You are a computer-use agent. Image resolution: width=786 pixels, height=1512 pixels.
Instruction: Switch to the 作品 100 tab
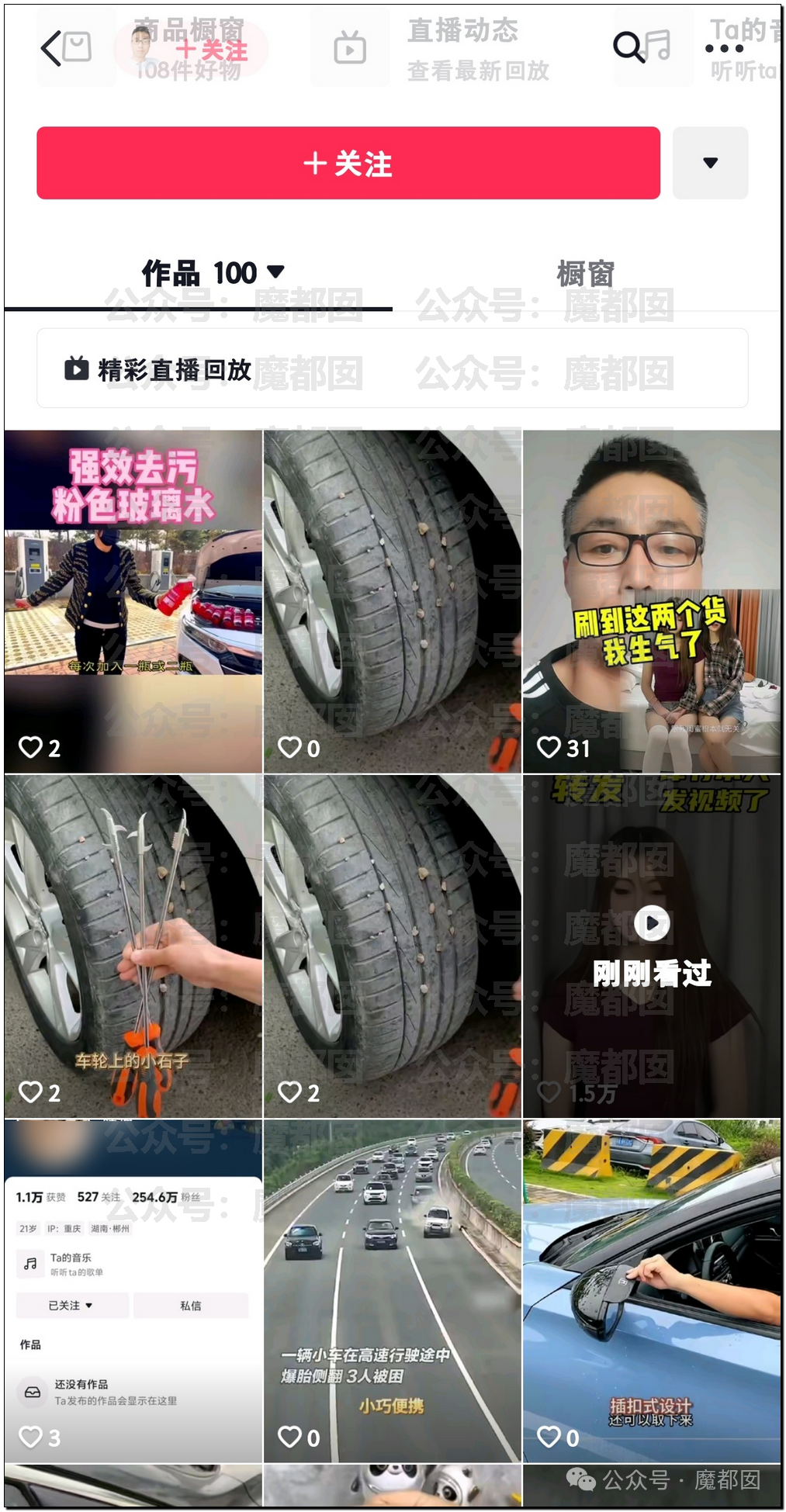pos(212,273)
